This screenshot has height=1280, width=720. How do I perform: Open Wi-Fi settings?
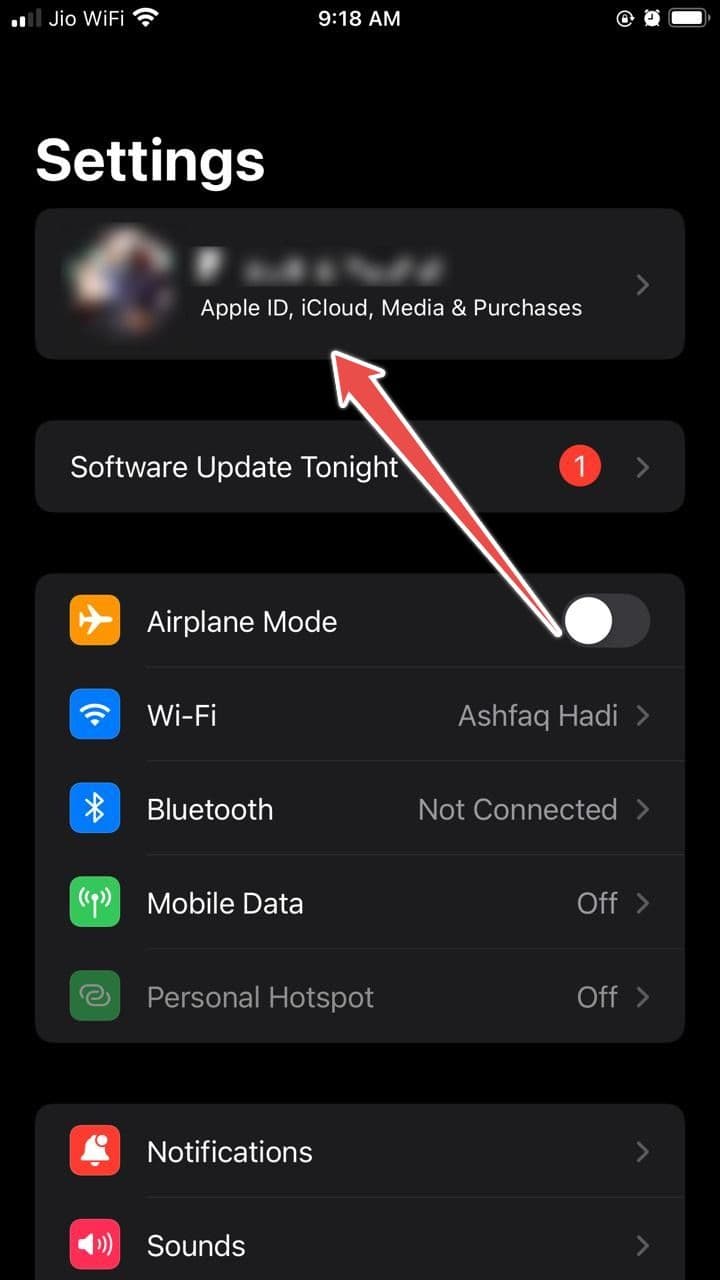tap(360, 715)
